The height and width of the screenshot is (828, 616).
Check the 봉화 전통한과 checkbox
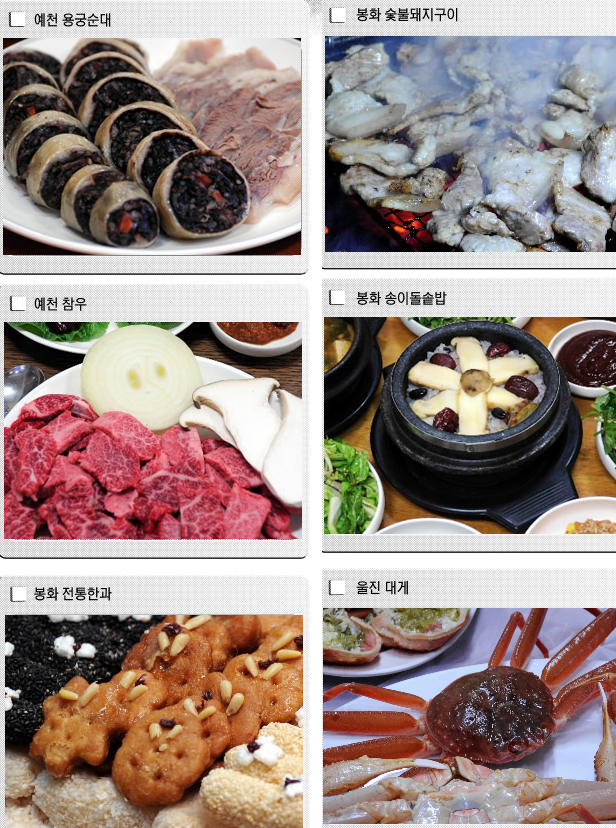click(x=18, y=594)
